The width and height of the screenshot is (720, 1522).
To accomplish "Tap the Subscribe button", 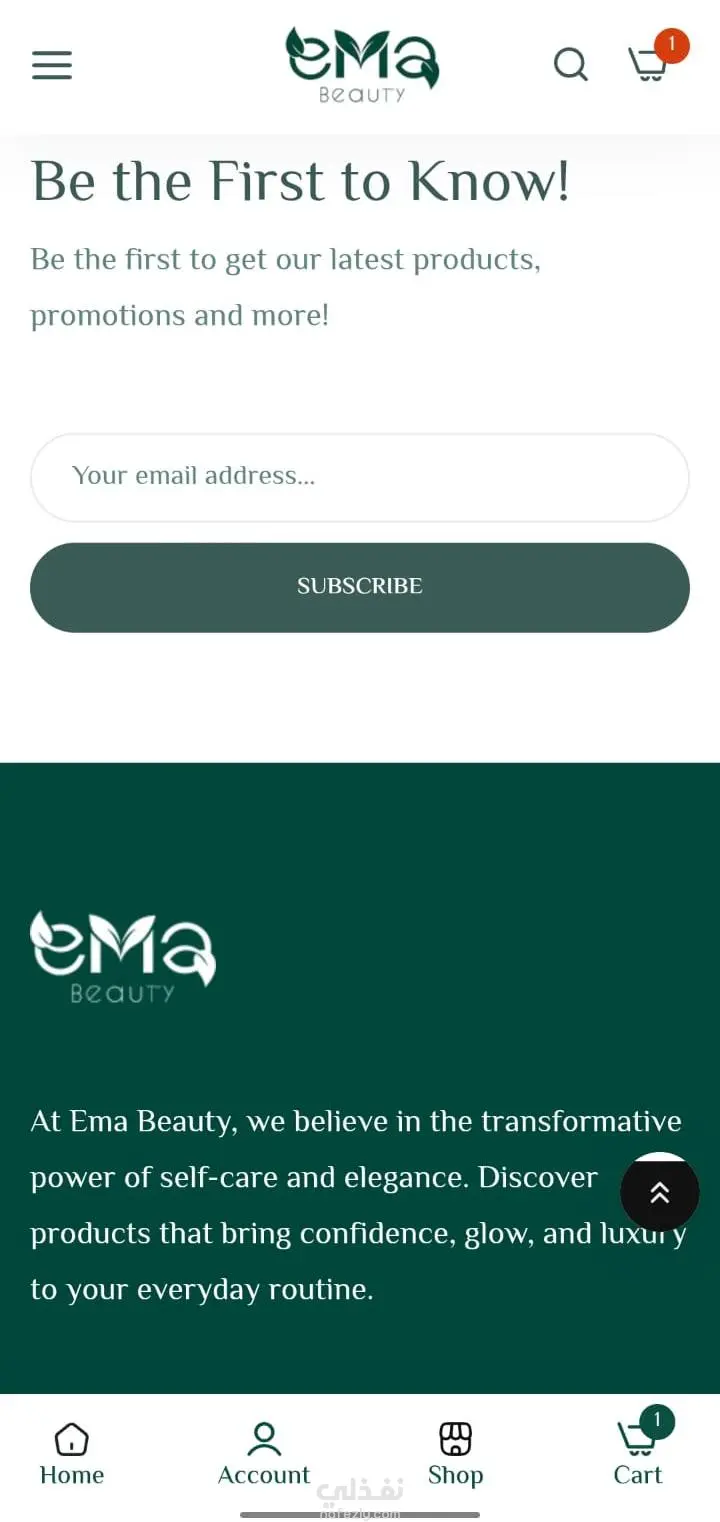I will [x=360, y=587].
